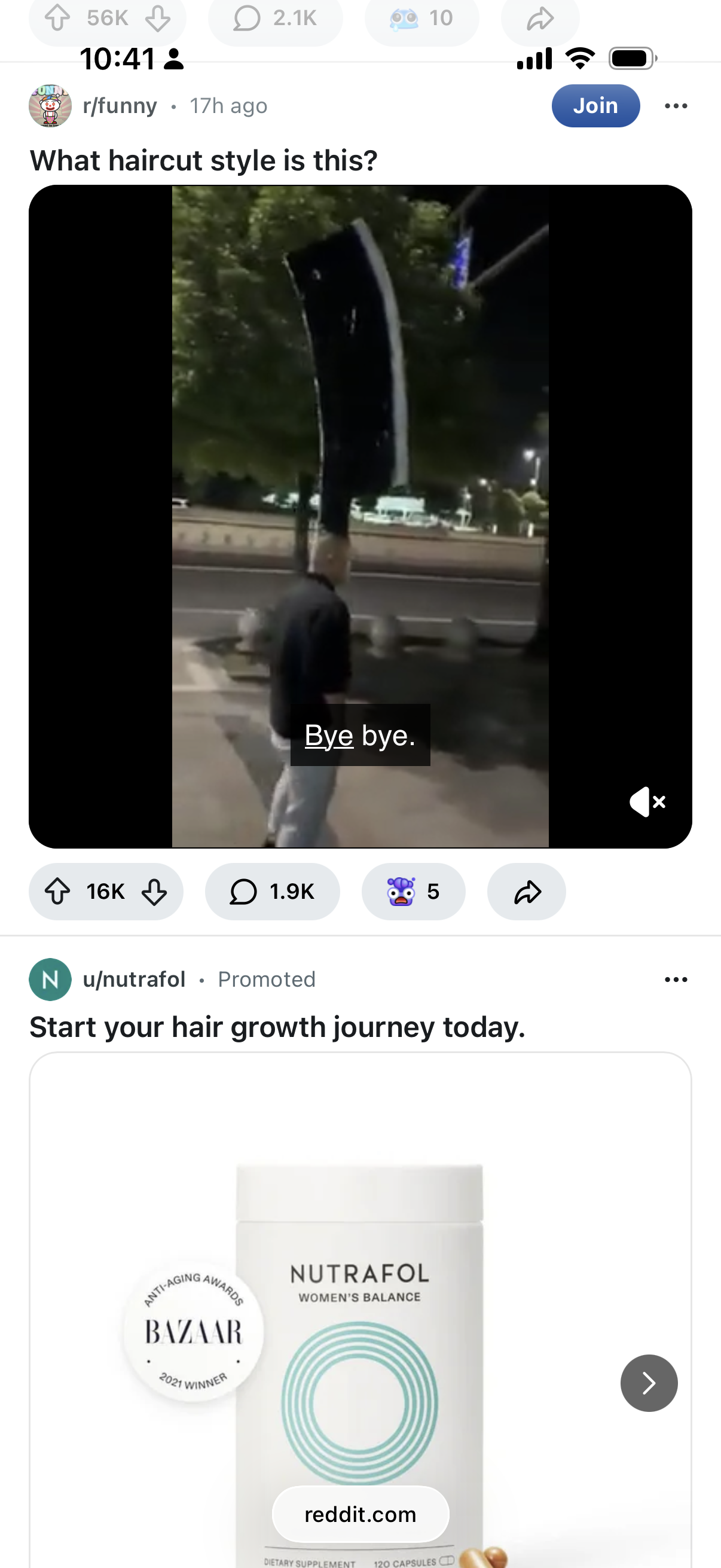
Task: Open the reddit.com link on Nutrafol ad
Action: pyautogui.click(x=360, y=1514)
